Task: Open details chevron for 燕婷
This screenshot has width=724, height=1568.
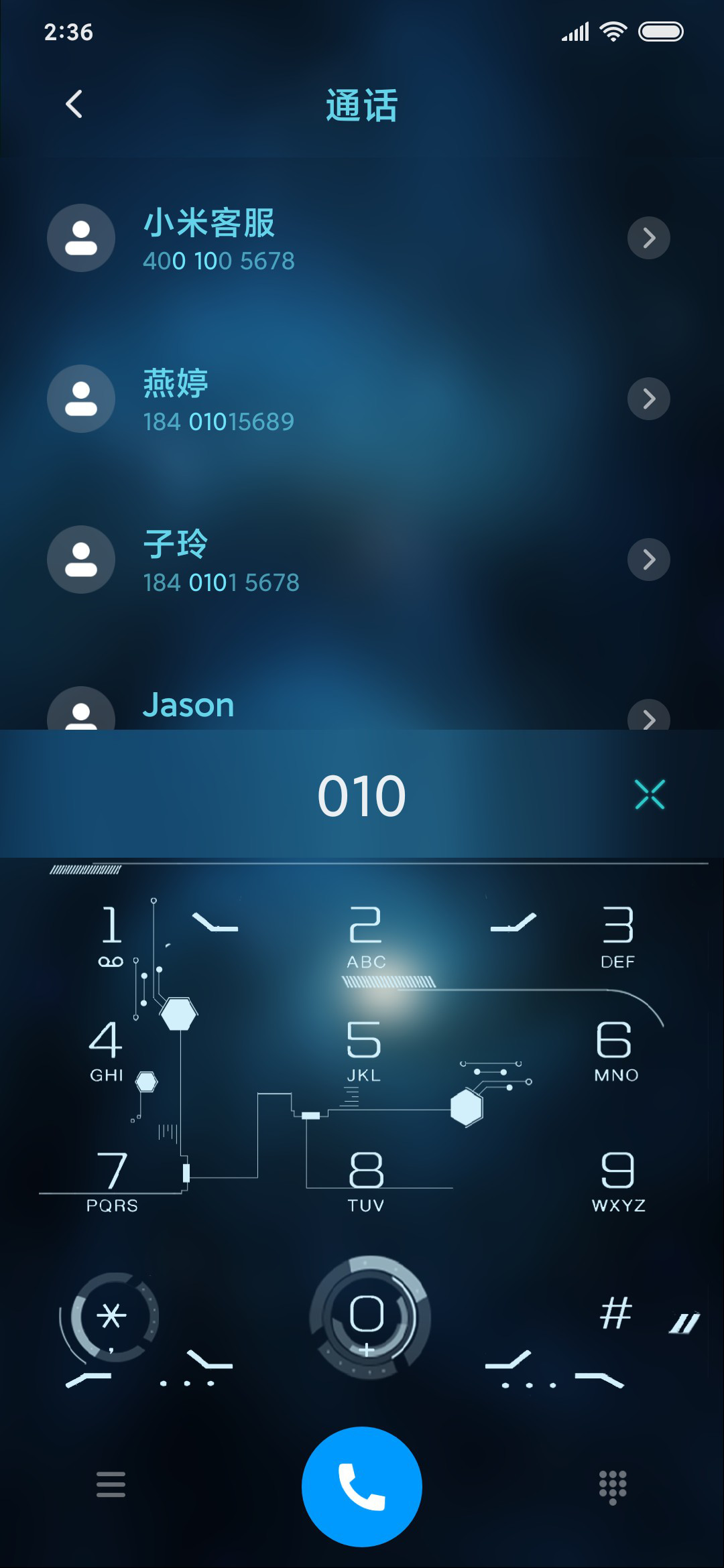Action: [x=648, y=399]
